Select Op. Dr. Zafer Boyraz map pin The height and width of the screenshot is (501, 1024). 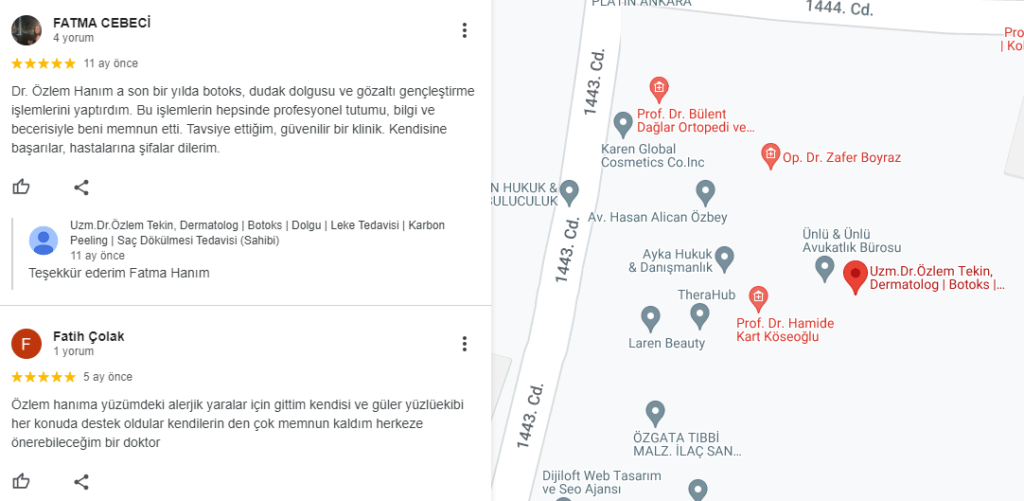(770, 155)
